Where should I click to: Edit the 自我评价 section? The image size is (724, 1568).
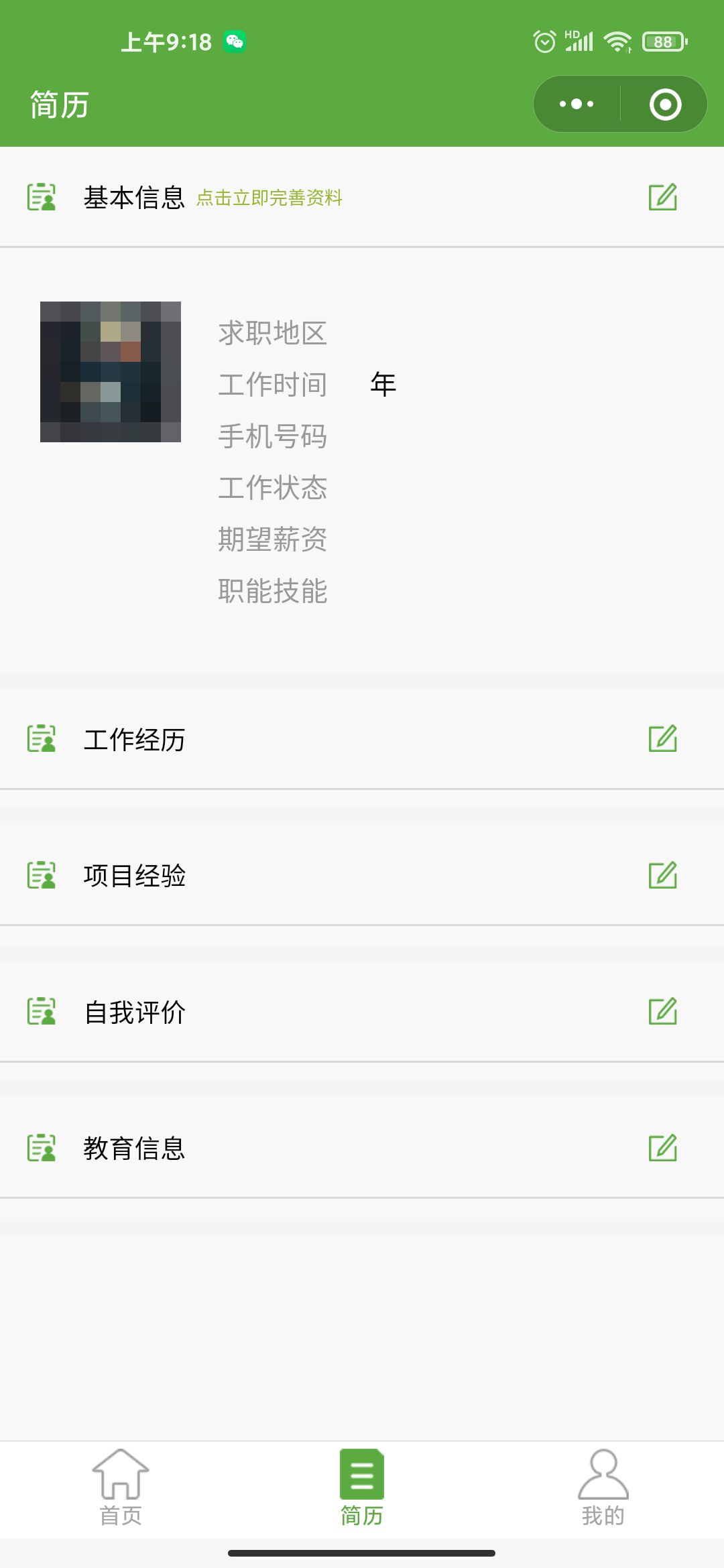point(663,1012)
